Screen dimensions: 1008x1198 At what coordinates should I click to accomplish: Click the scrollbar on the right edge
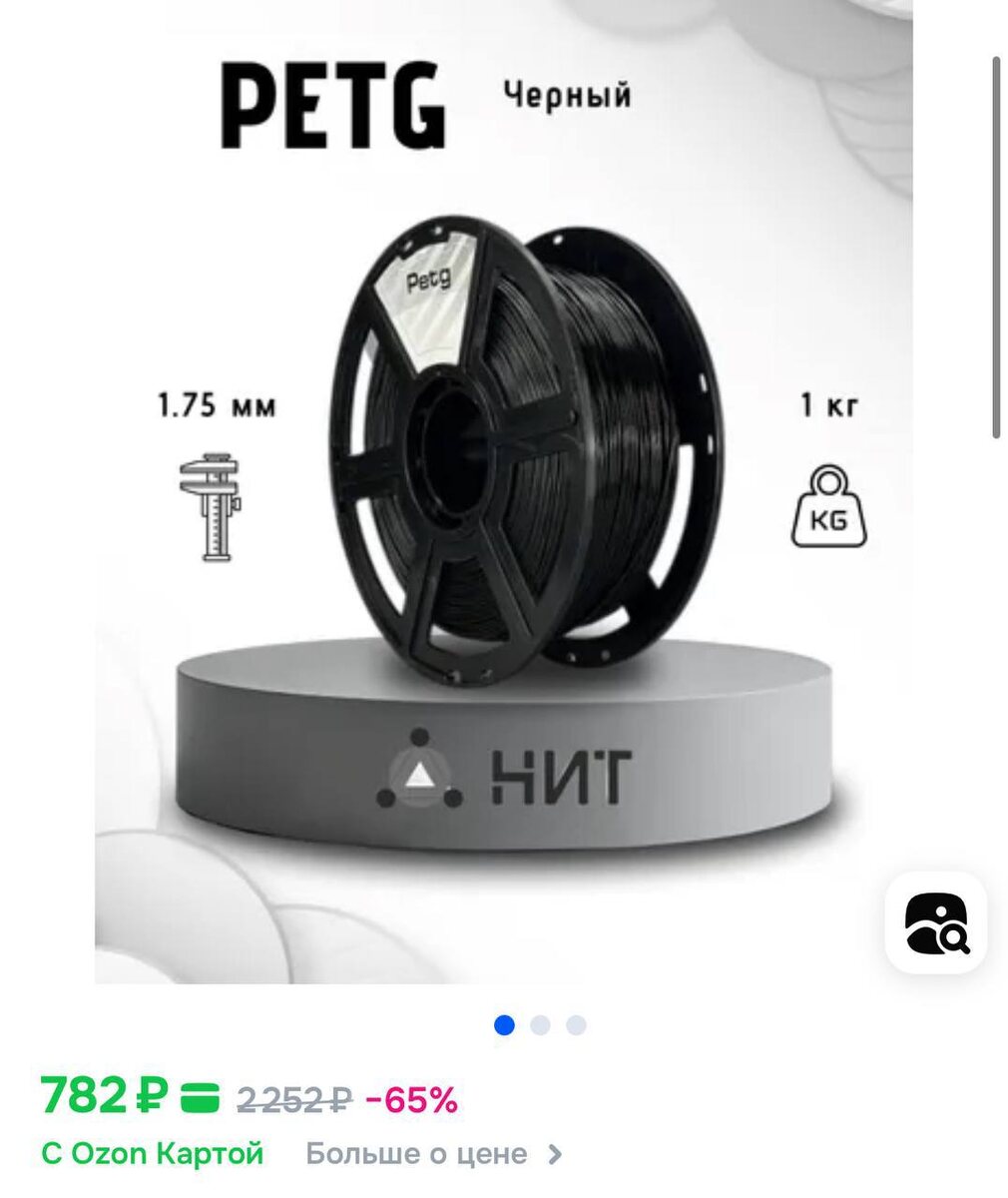point(996,250)
